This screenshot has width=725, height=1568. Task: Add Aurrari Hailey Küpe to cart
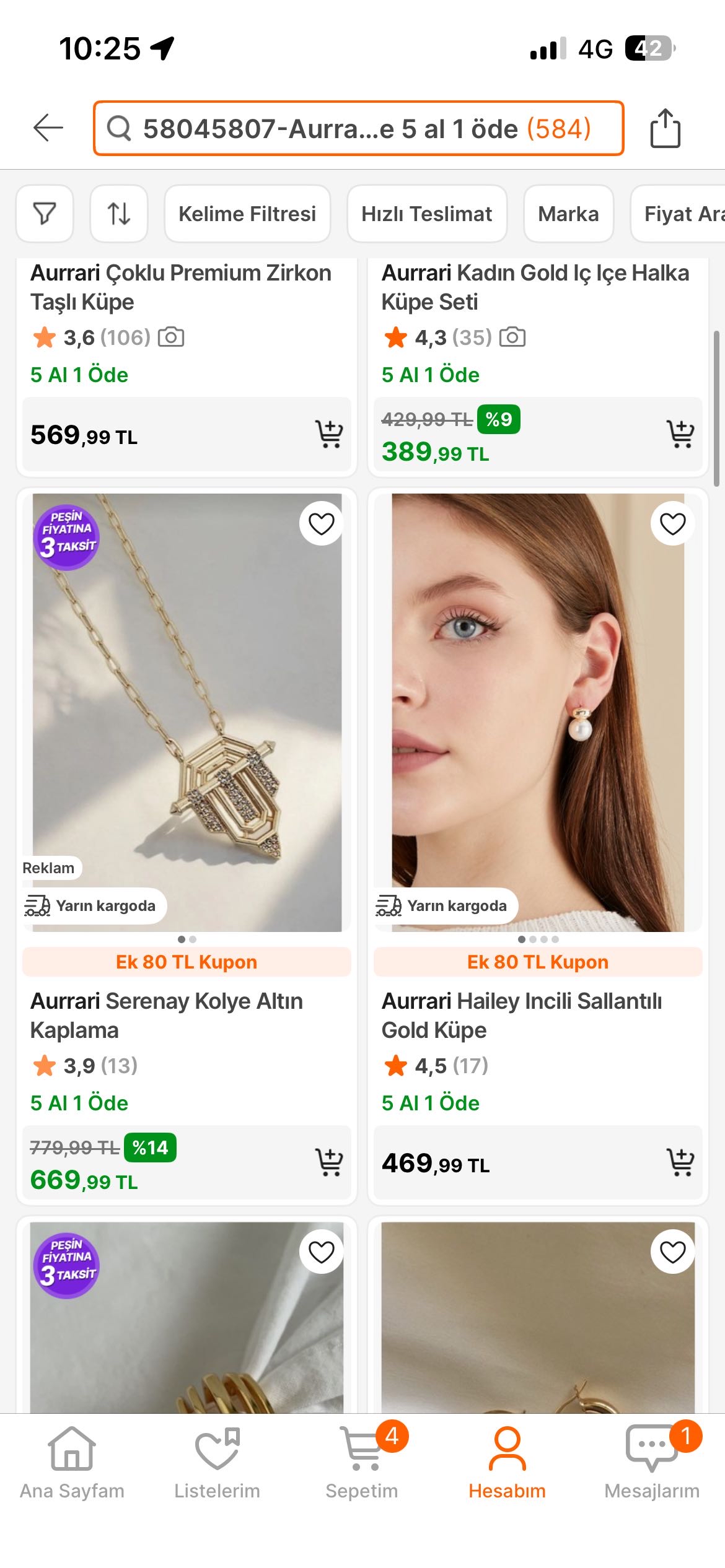680,1162
